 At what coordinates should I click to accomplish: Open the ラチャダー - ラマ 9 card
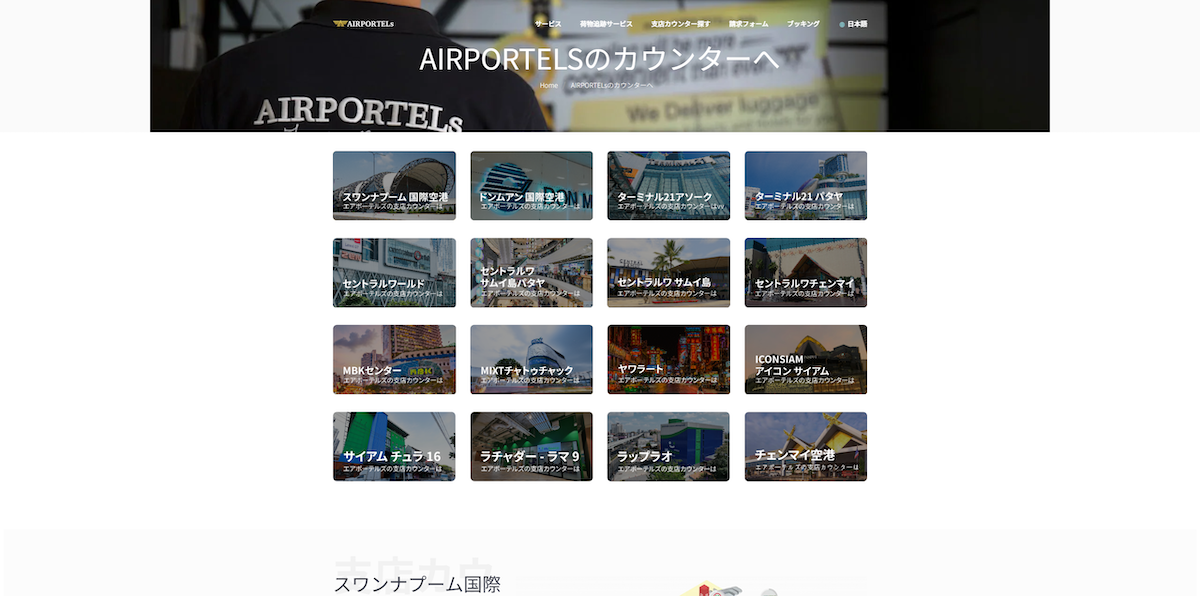[531, 447]
